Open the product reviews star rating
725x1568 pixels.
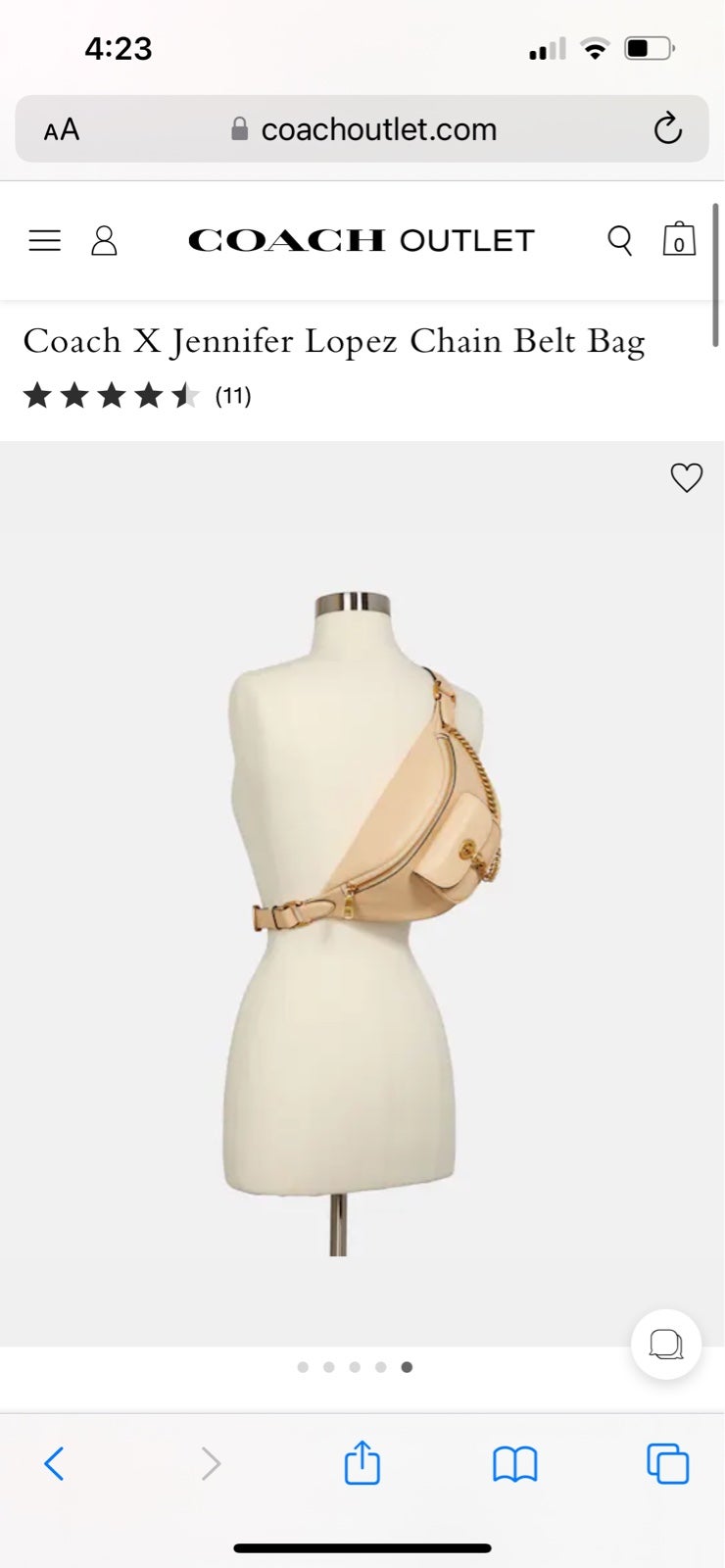click(137, 396)
